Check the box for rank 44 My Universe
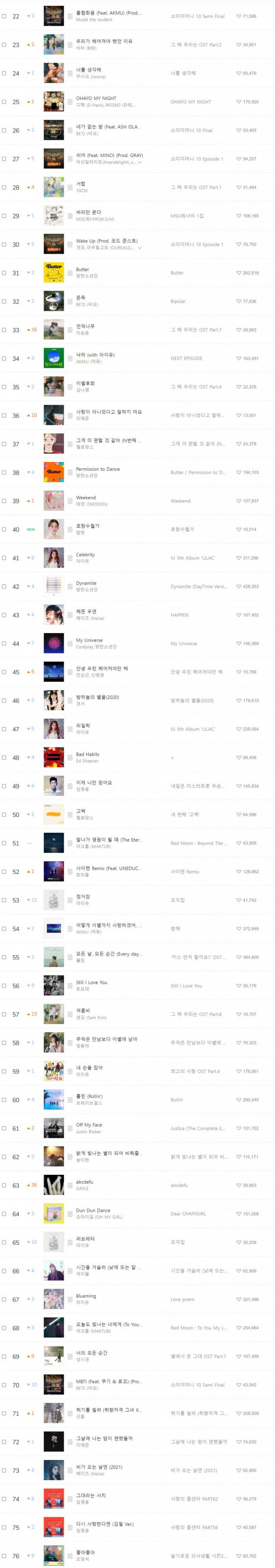This screenshot has height=1568, width=275. (4, 643)
